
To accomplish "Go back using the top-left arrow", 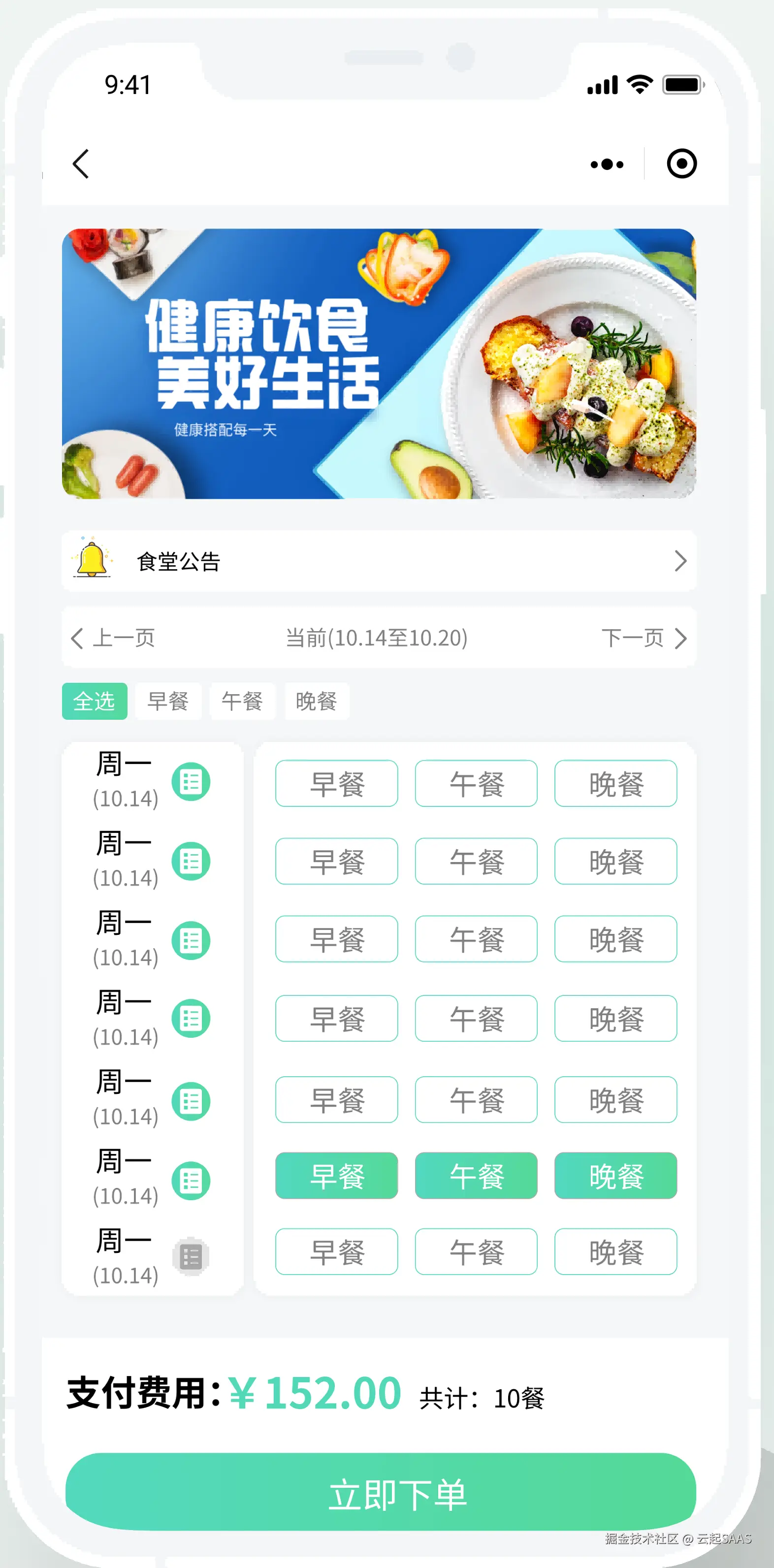I will 81,164.
